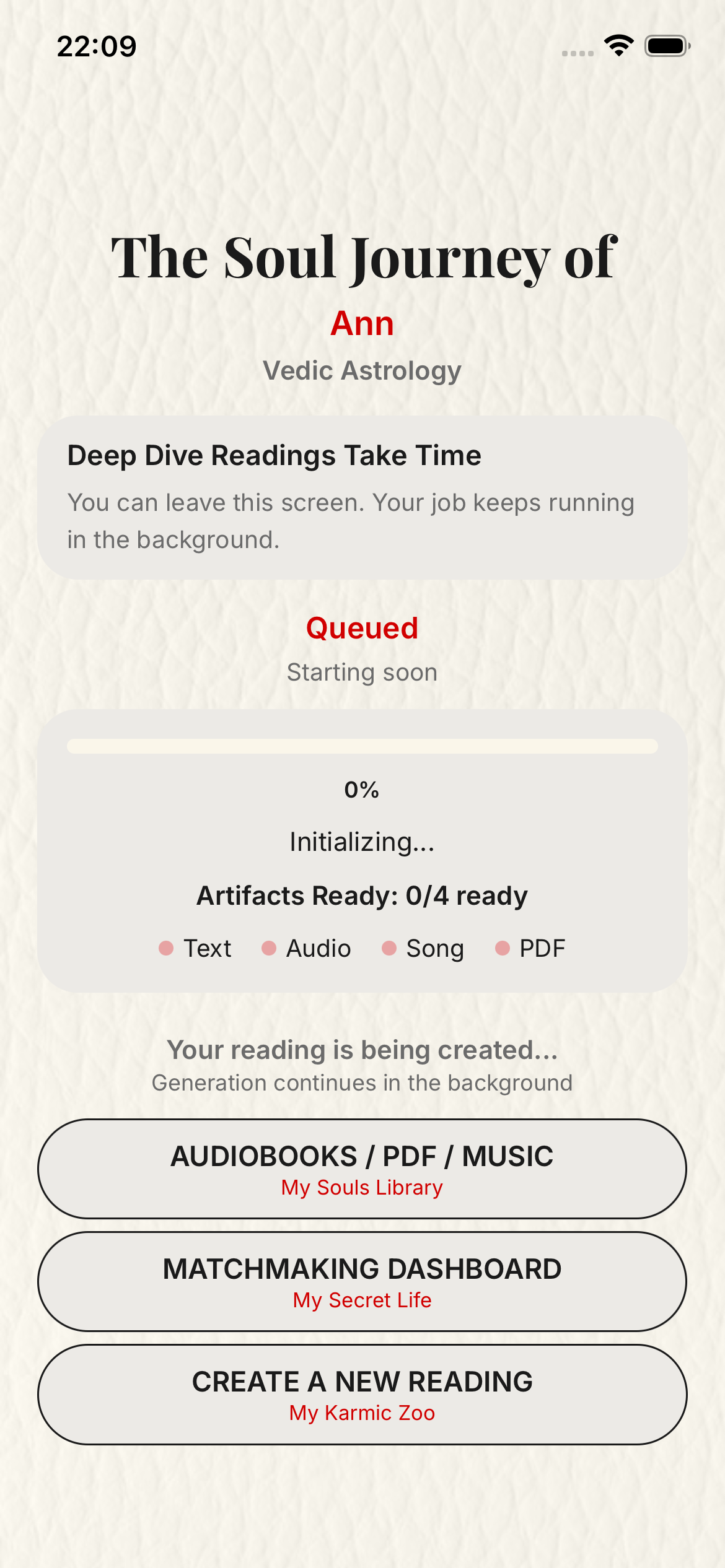Click the Wi-Fi icon in the status bar
The height and width of the screenshot is (1568, 725).
(618, 45)
